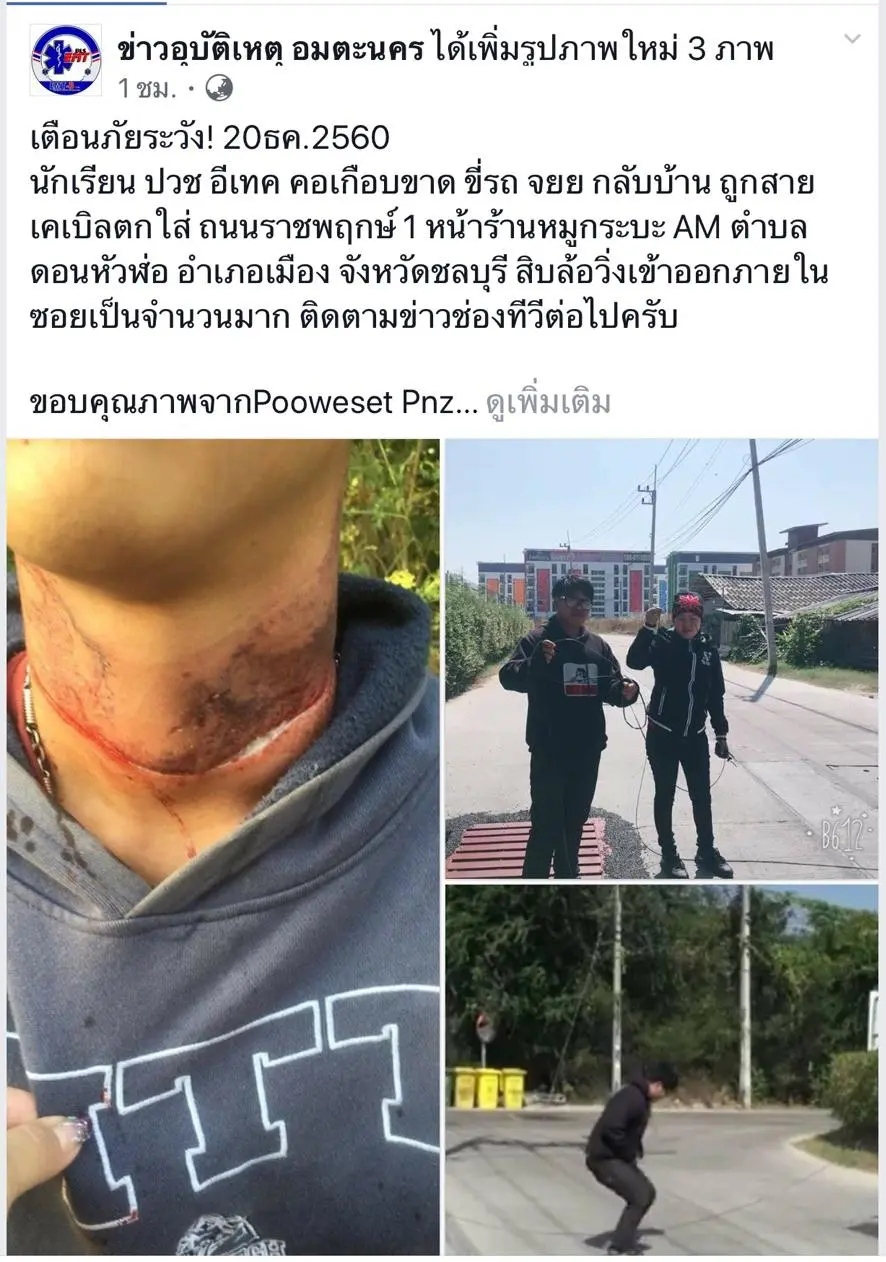Screen dimensions: 886x1262
Task: Expand post text with ดูเพิ่มเติม
Action: pyautogui.click(x=548, y=403)
